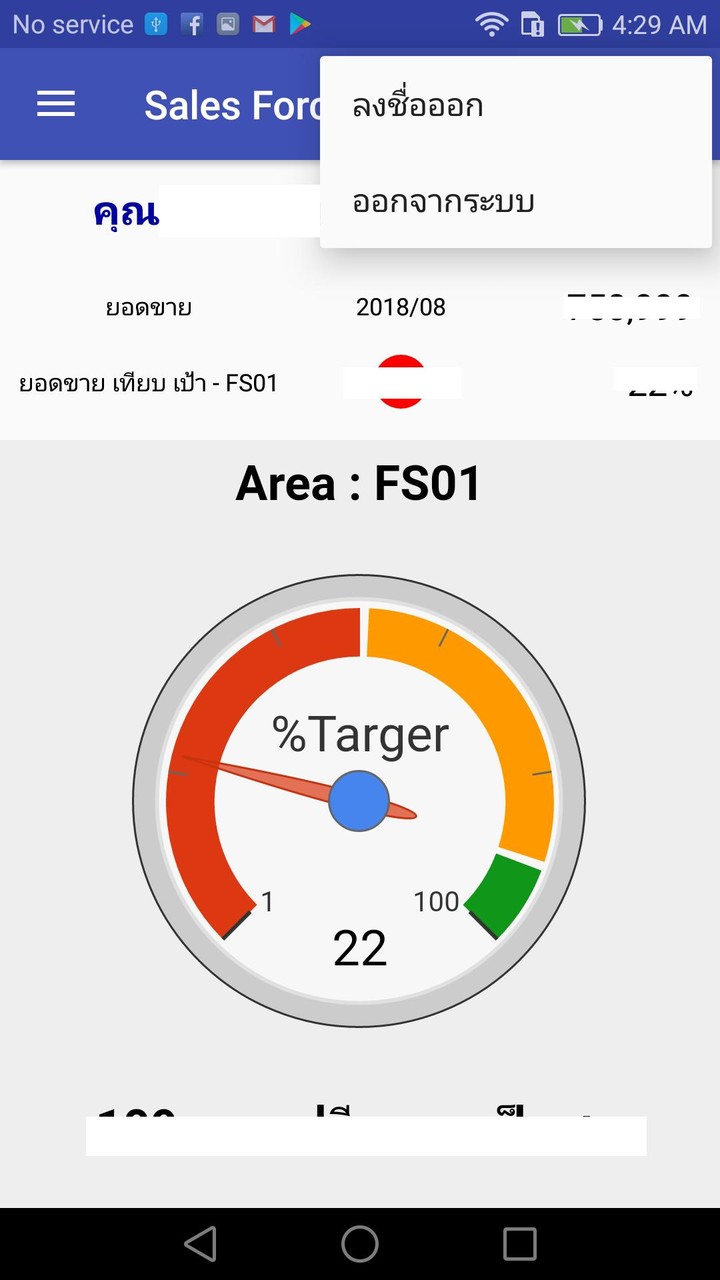Open the hamburger drawer menu
The width and height of the screenshot is (720, 1280).
[x=56, y=105]
